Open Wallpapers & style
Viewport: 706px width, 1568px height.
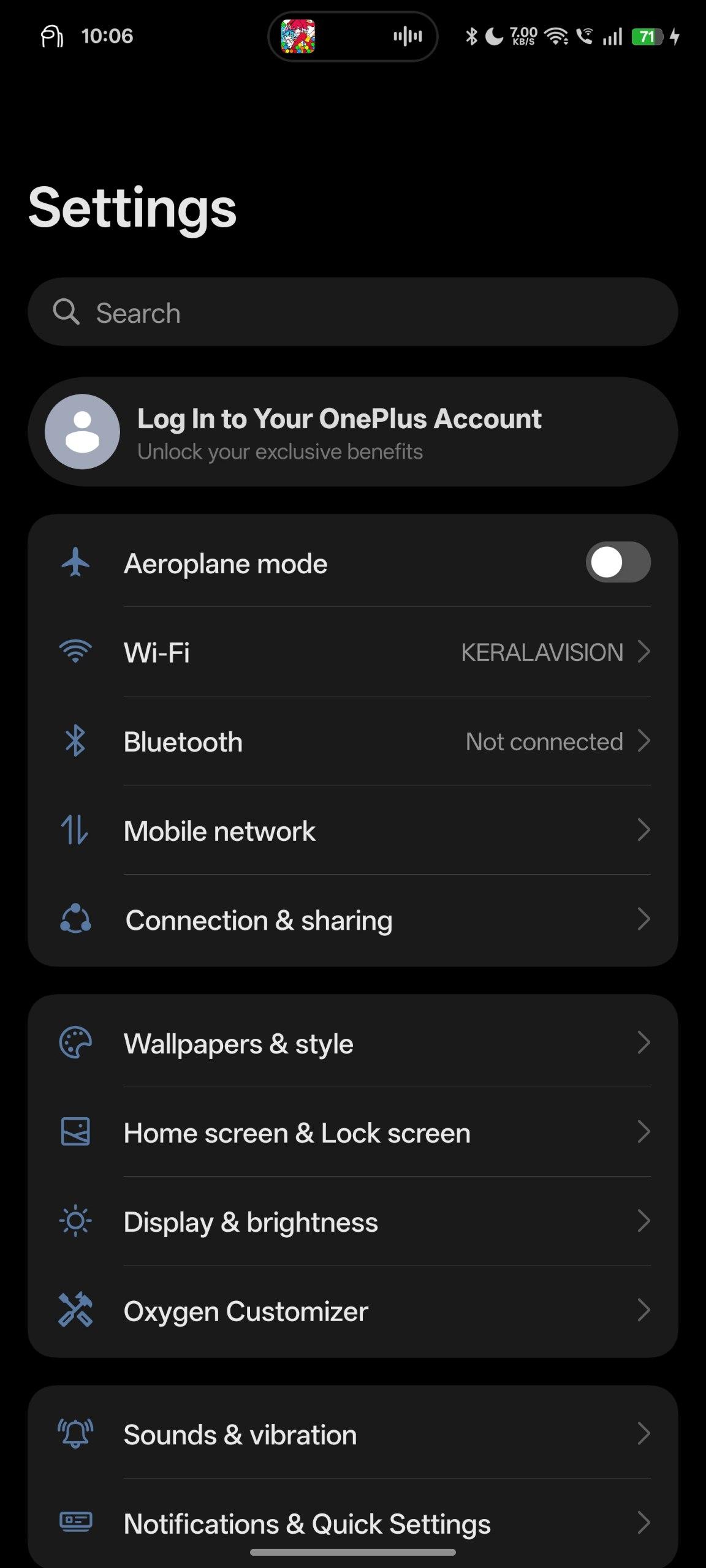click(x=352, y=1043)
